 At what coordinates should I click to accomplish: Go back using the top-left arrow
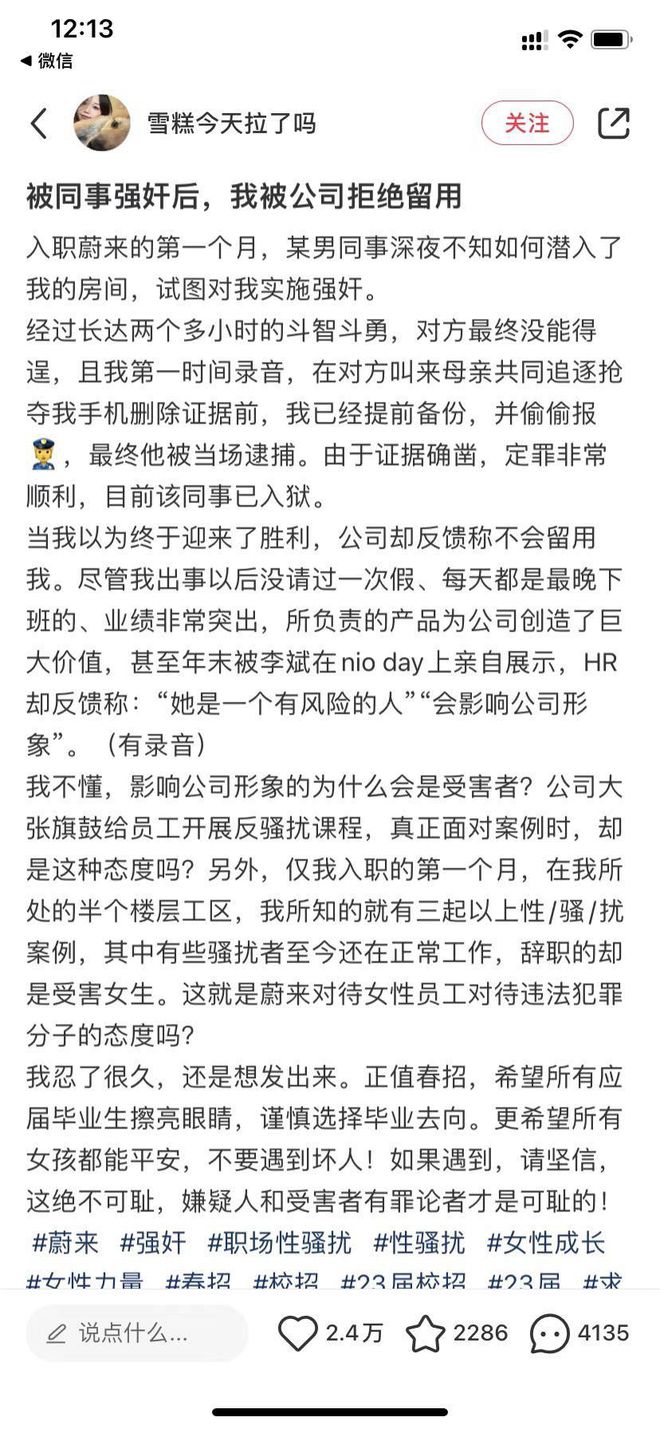point(39,123)
